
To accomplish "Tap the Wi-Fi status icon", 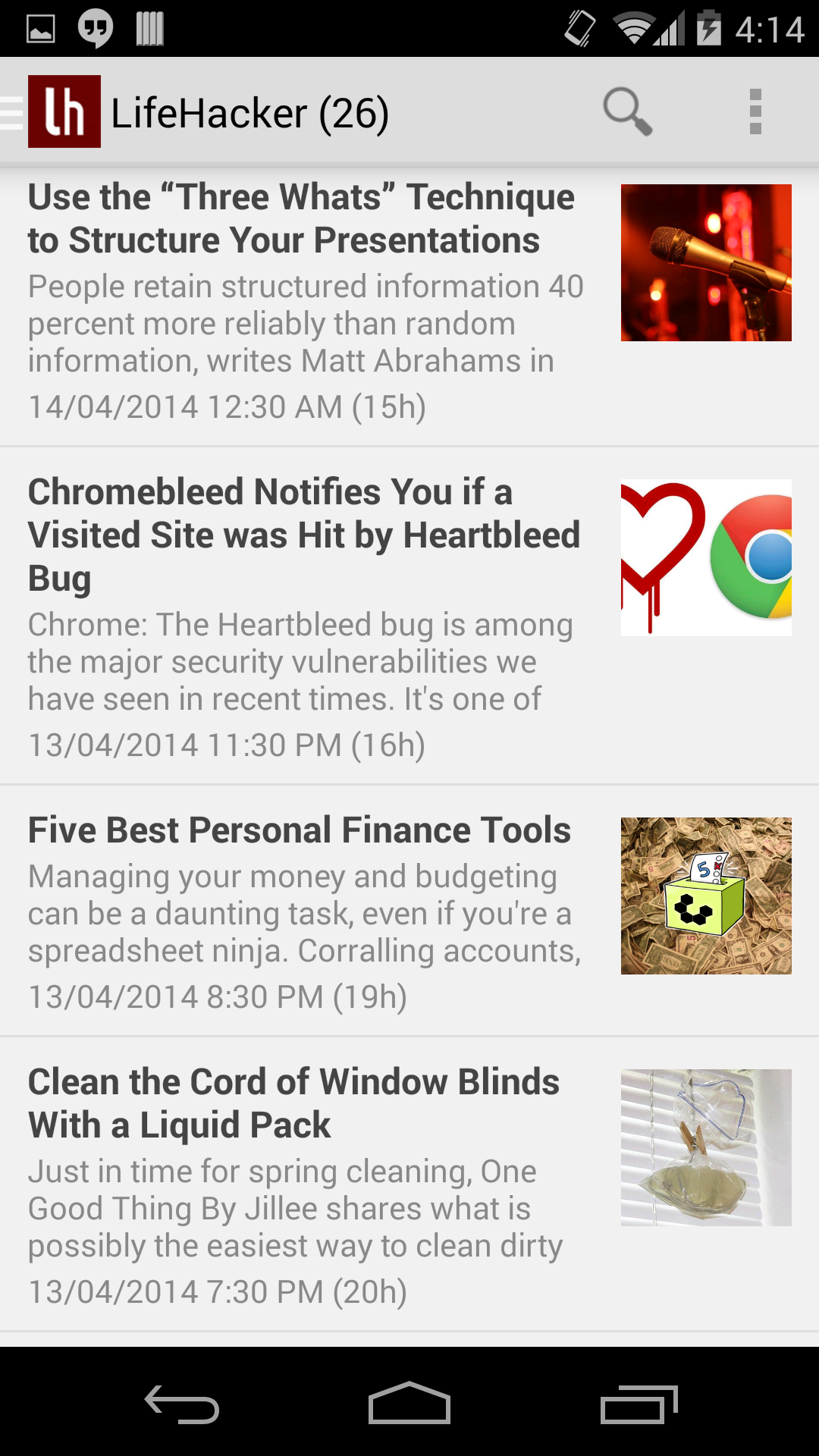I will (634, 29).
